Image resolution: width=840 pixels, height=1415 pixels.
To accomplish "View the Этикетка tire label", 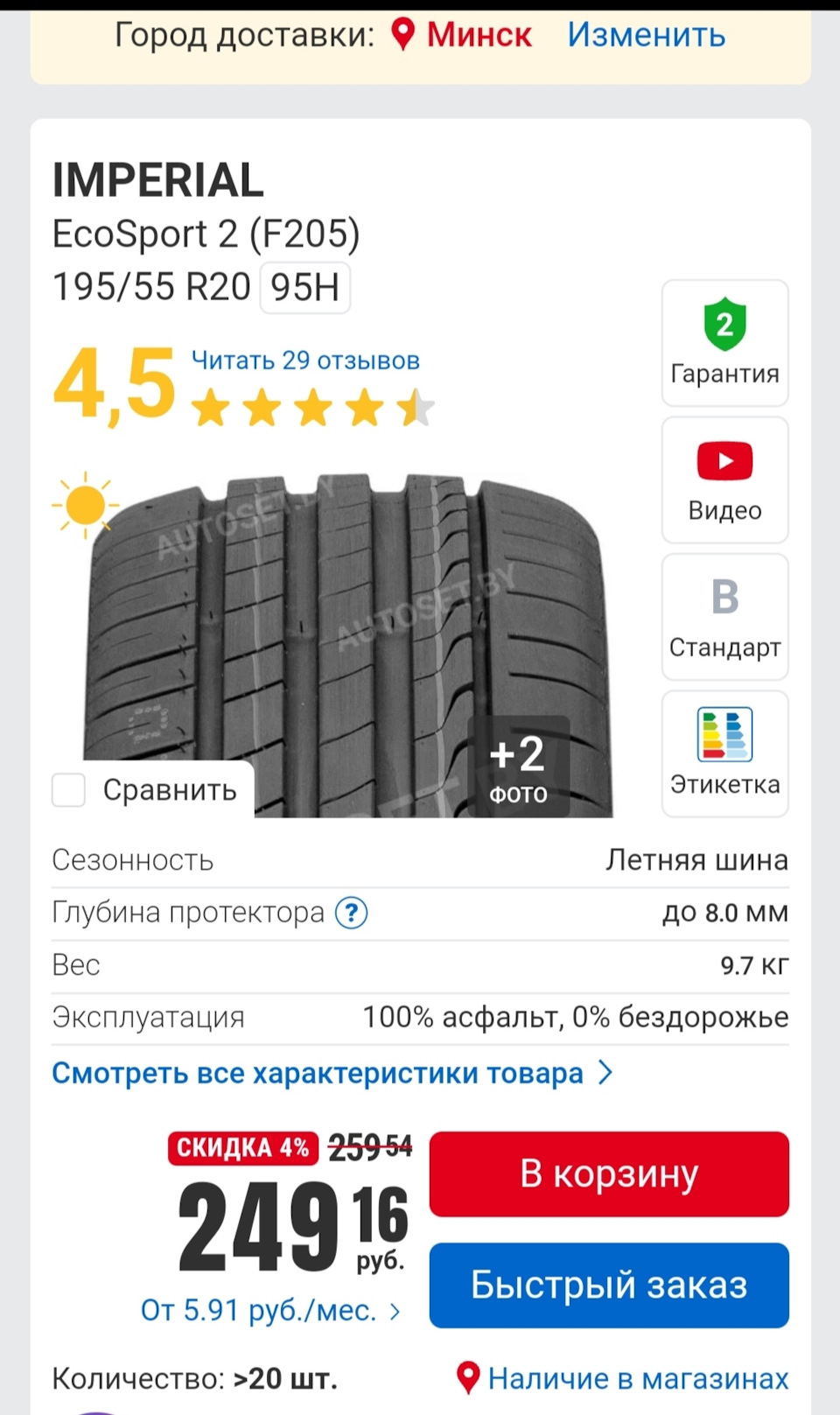I will (724, 753).
